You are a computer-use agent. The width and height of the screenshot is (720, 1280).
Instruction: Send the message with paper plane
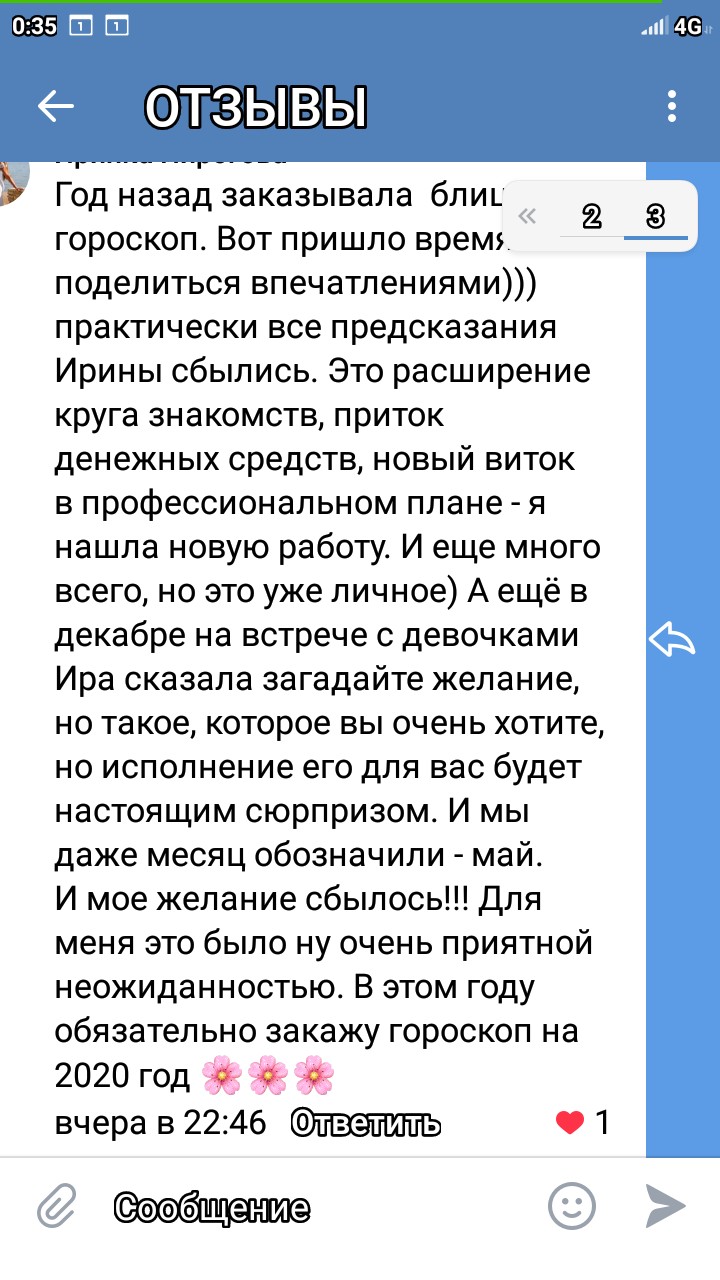tap(665, 1206)
